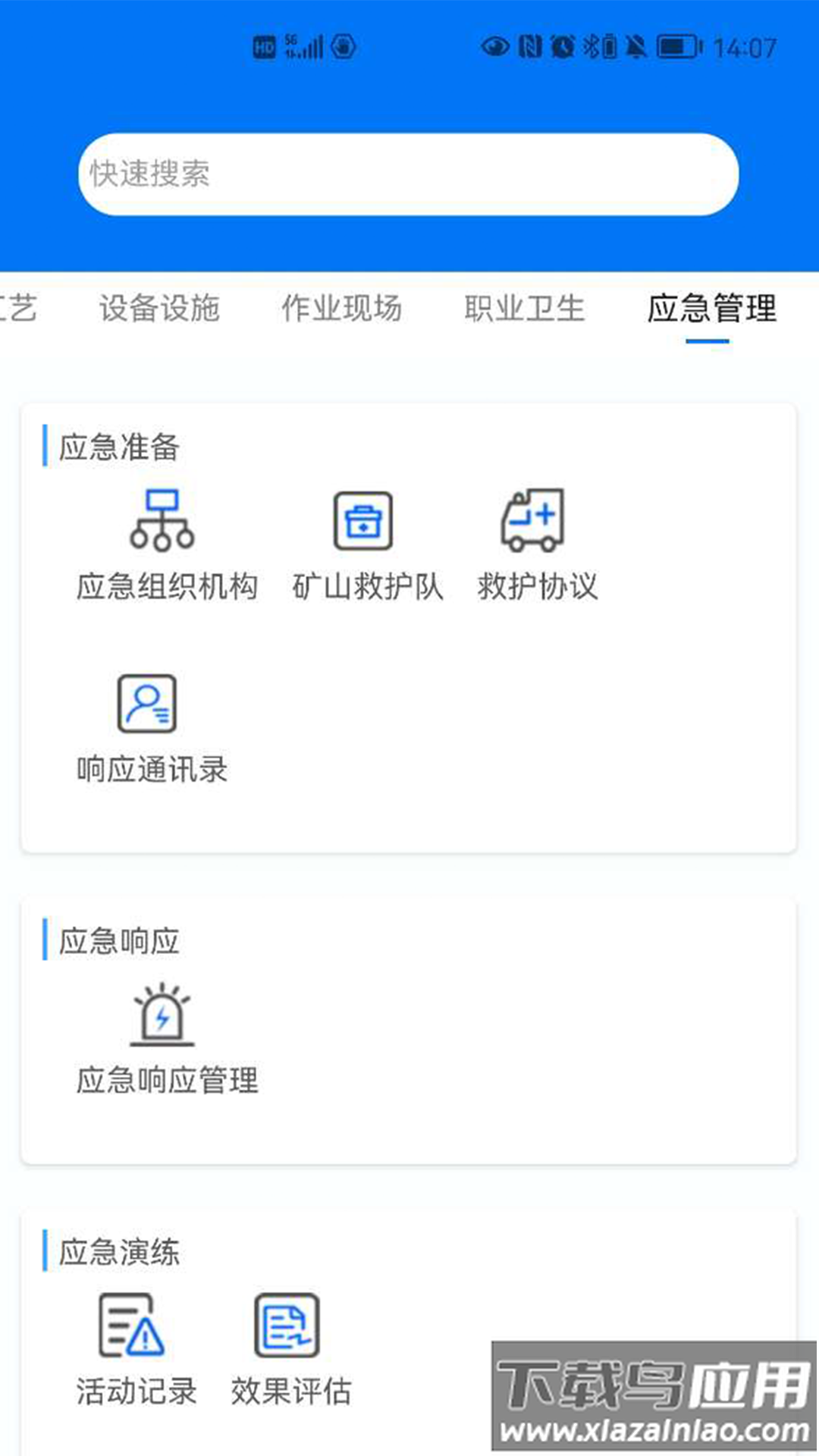Click the 应急演练 section header
The height and width of the screenshot is (1456, 819).
tap(120, 1253)
